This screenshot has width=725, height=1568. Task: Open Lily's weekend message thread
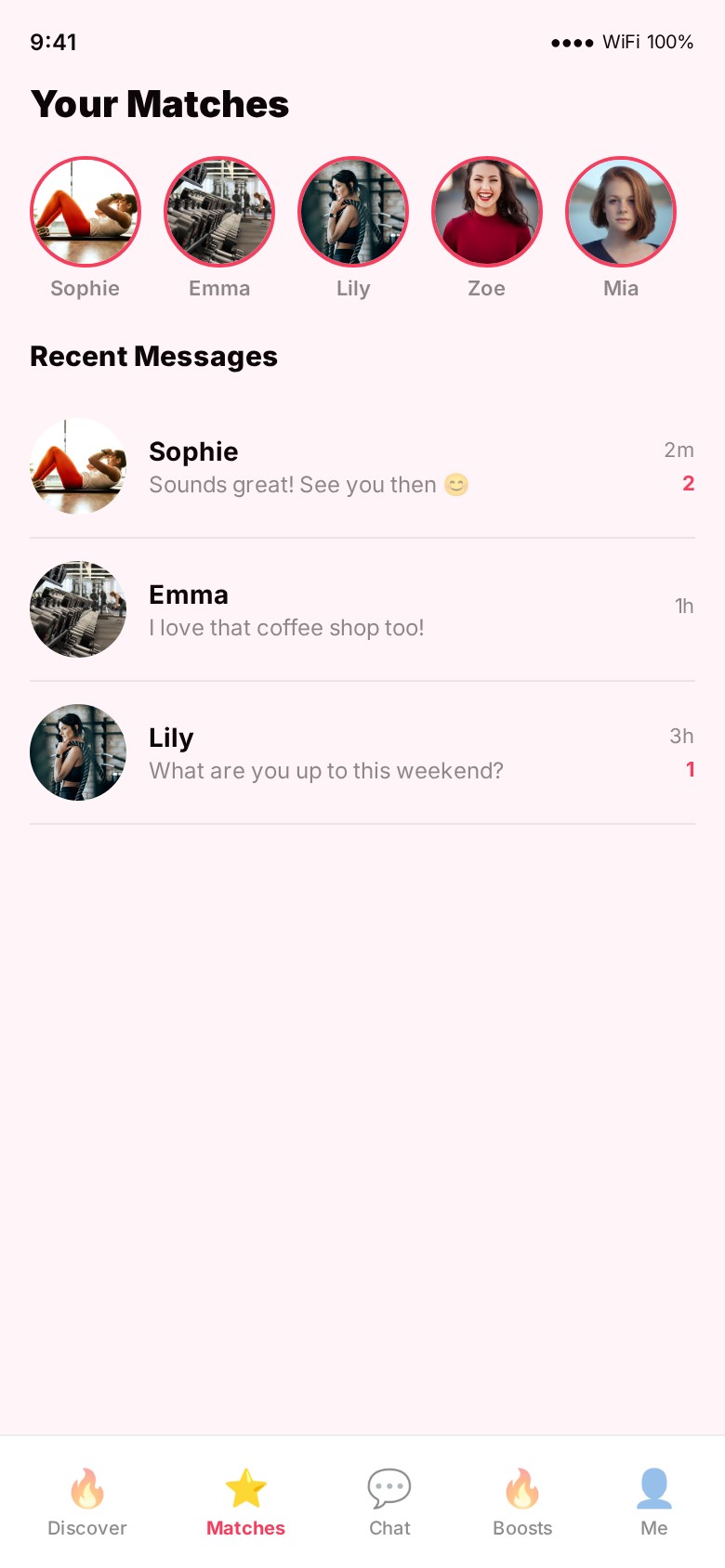(362, 753)
